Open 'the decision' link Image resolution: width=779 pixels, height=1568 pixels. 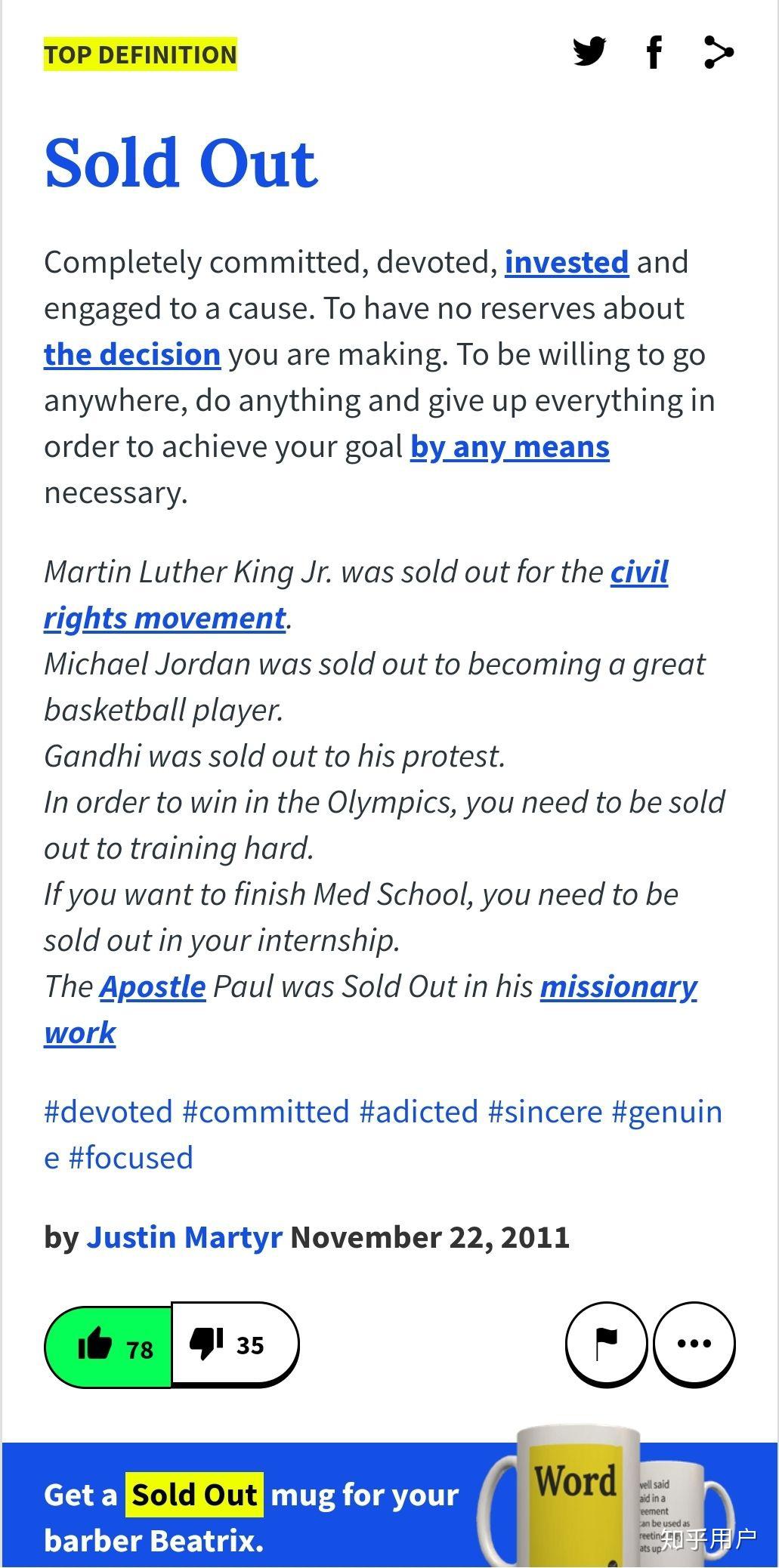coord(132,354)
